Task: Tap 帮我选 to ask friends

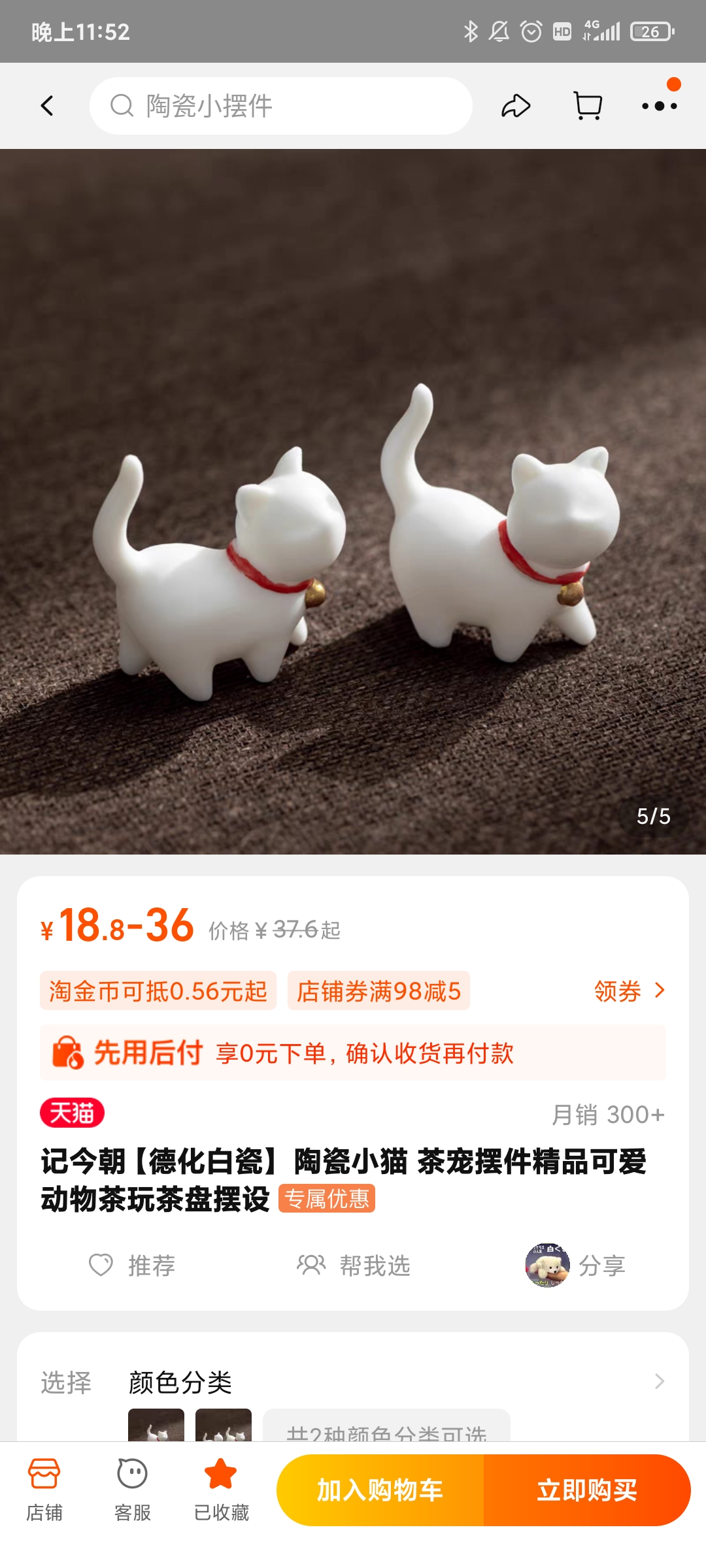Action: pos(354,1266)
